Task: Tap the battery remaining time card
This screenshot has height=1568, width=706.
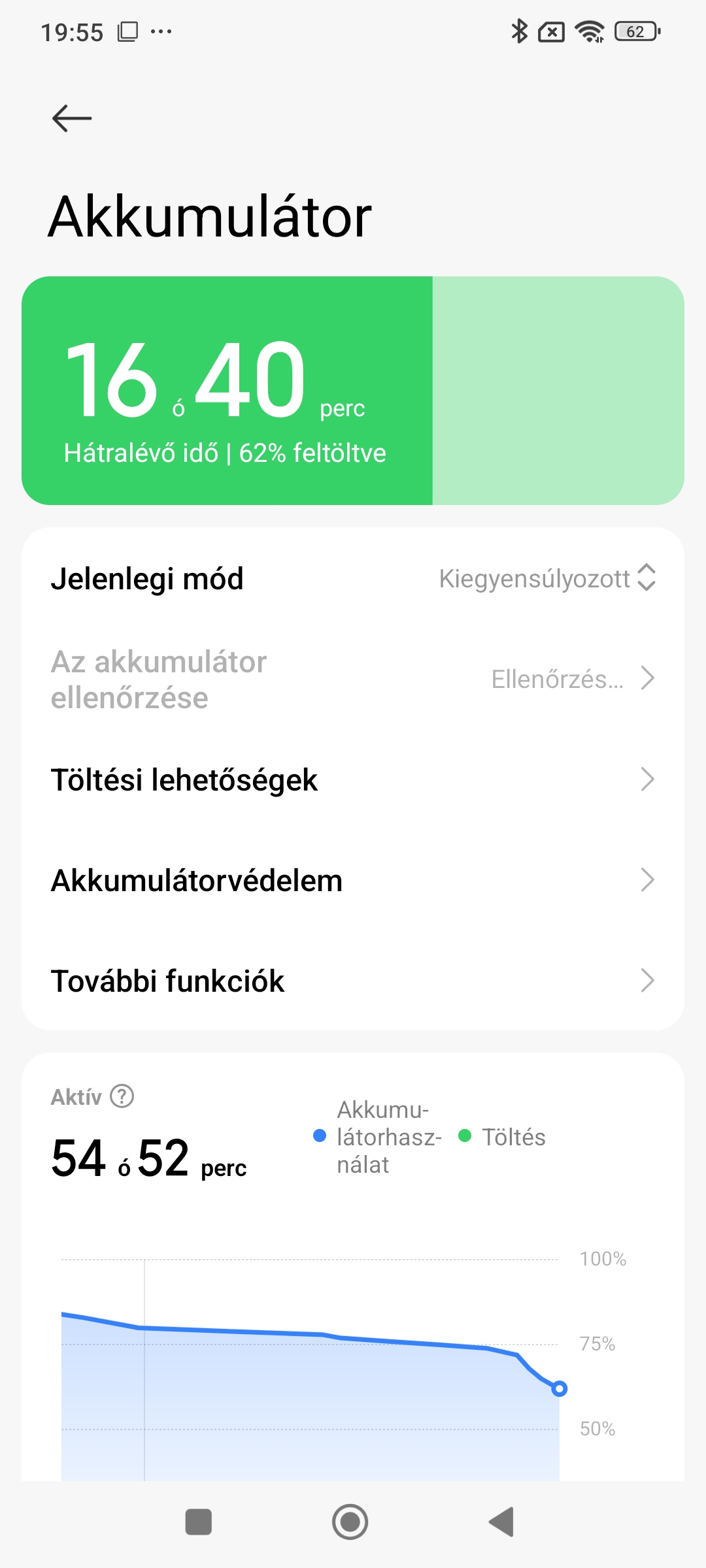Action: tap(353, 391)
